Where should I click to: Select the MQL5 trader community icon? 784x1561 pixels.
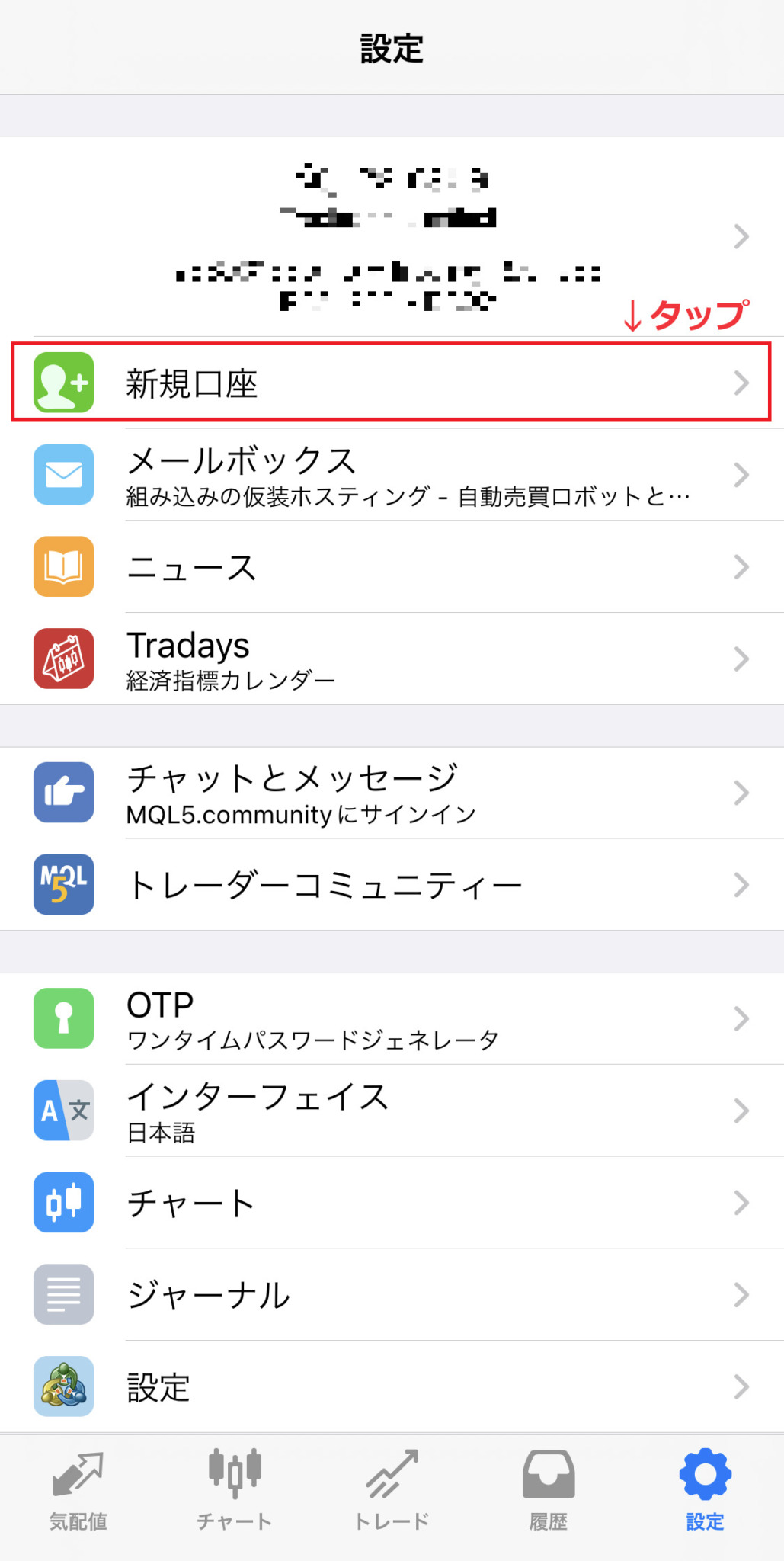pyautogui.click(x=63, y=884)
